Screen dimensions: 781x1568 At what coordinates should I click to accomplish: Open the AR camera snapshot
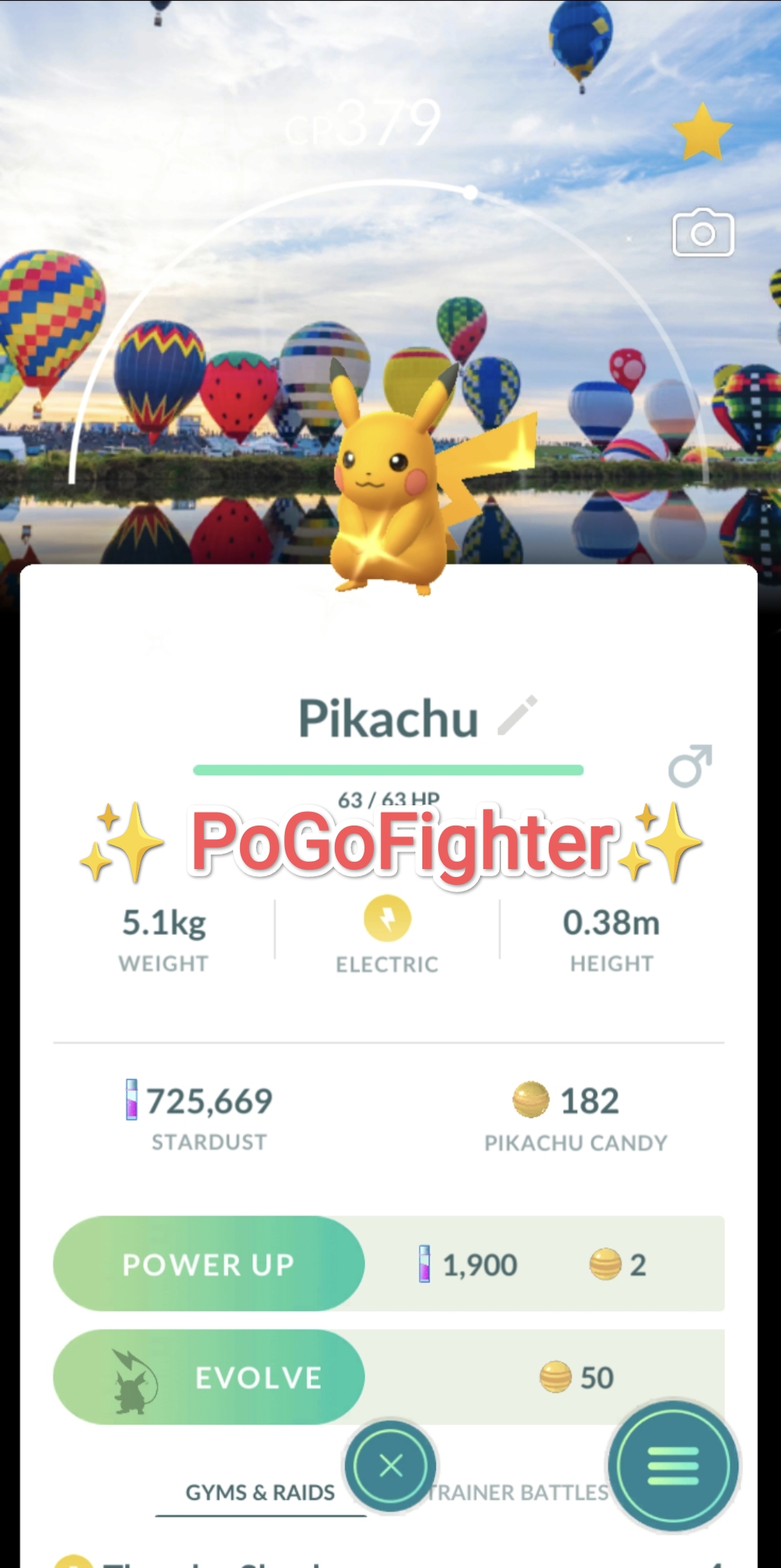[703, 233]
